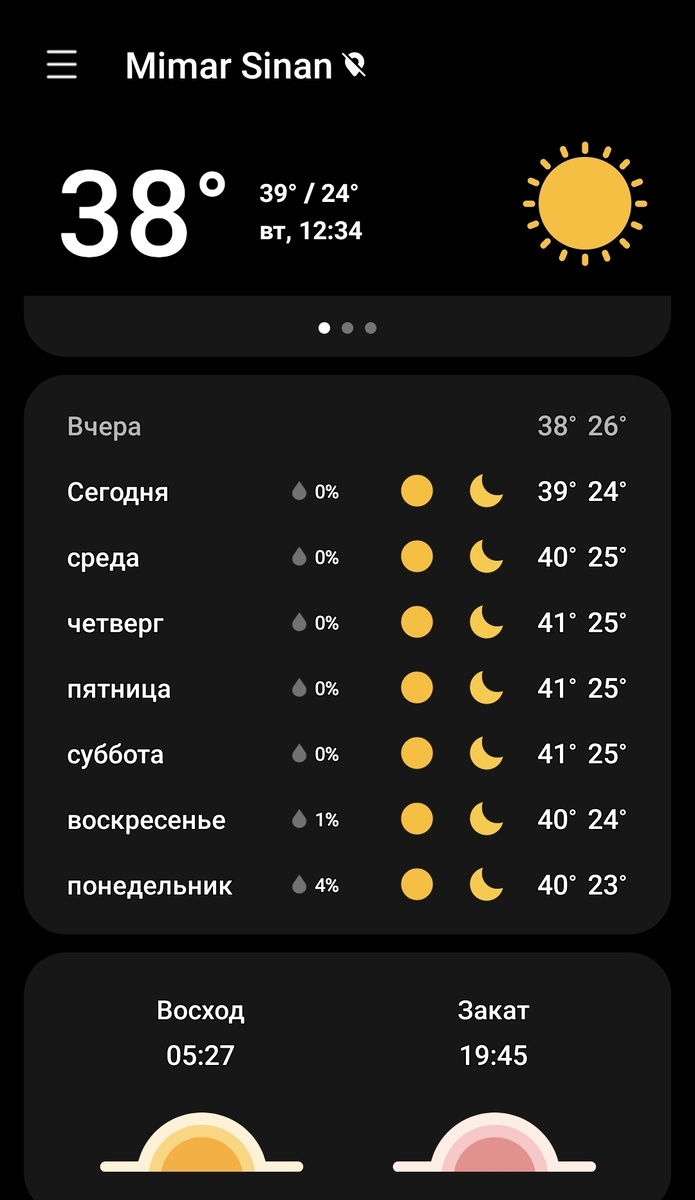This screenshot has width=695, height=1200.
Task: Open the Восход and Закат sun card
Action: 347,1077
